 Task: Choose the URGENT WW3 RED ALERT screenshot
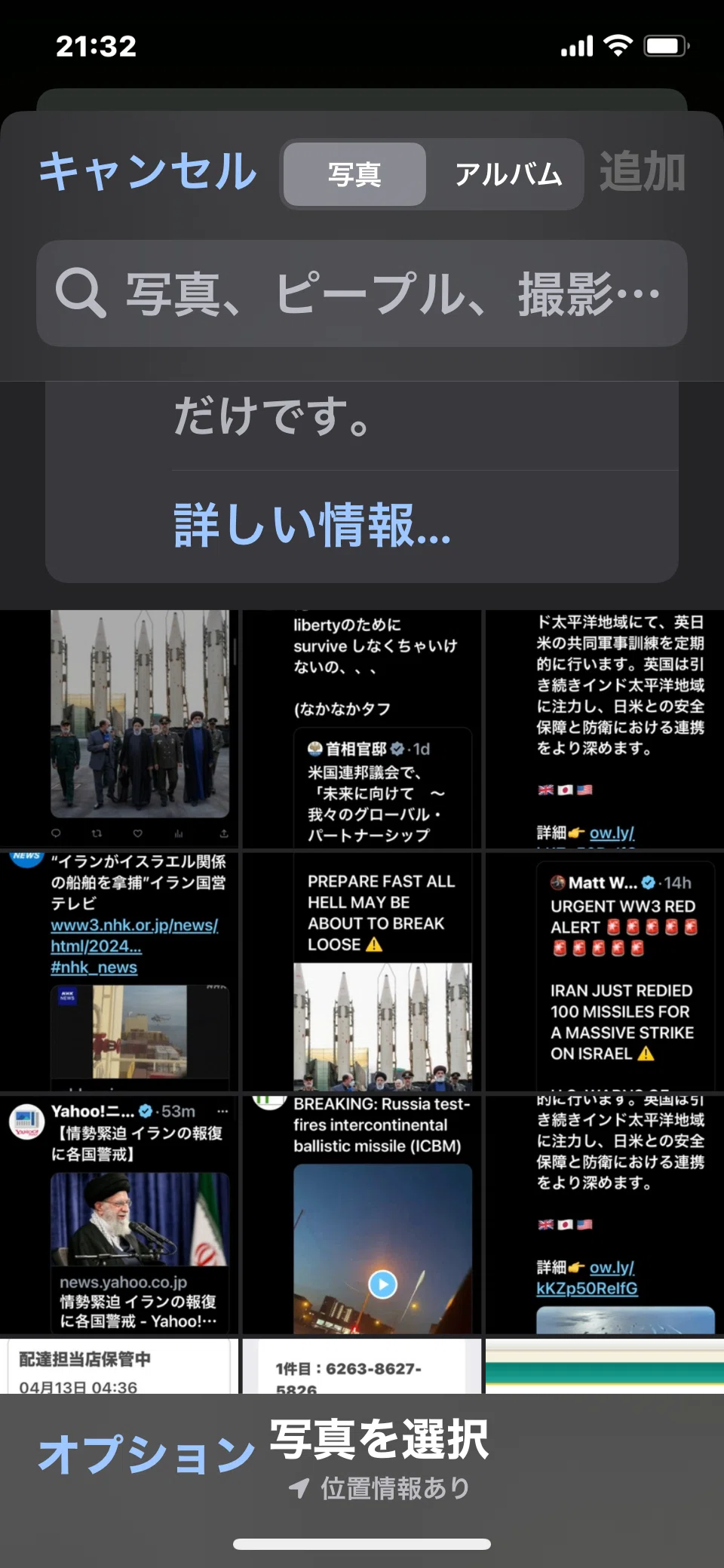[x=605, y=971]
